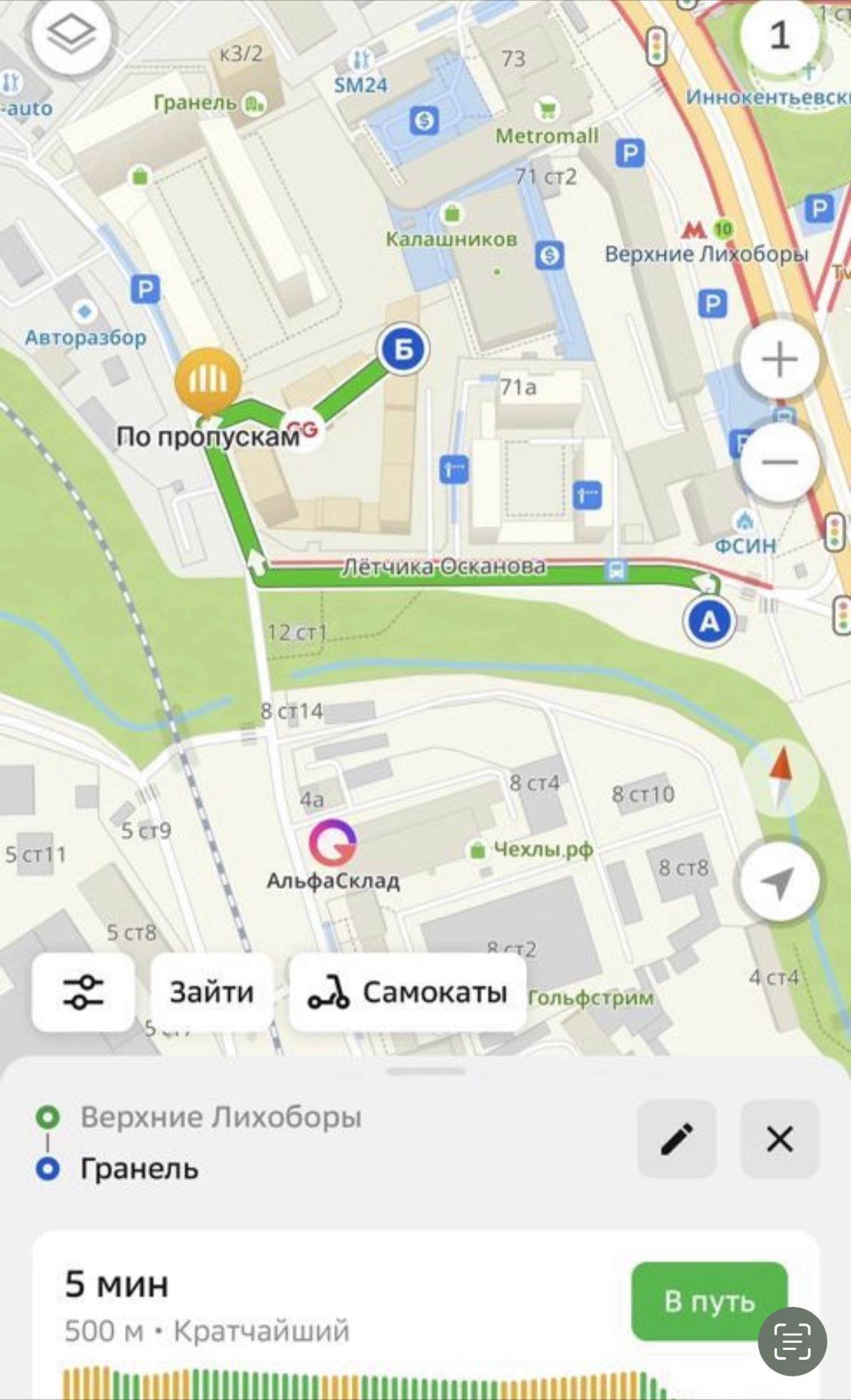Start navigation with В путь
The width and height of the screenshot is (851, 1400).
click(x=709, y=1301)
